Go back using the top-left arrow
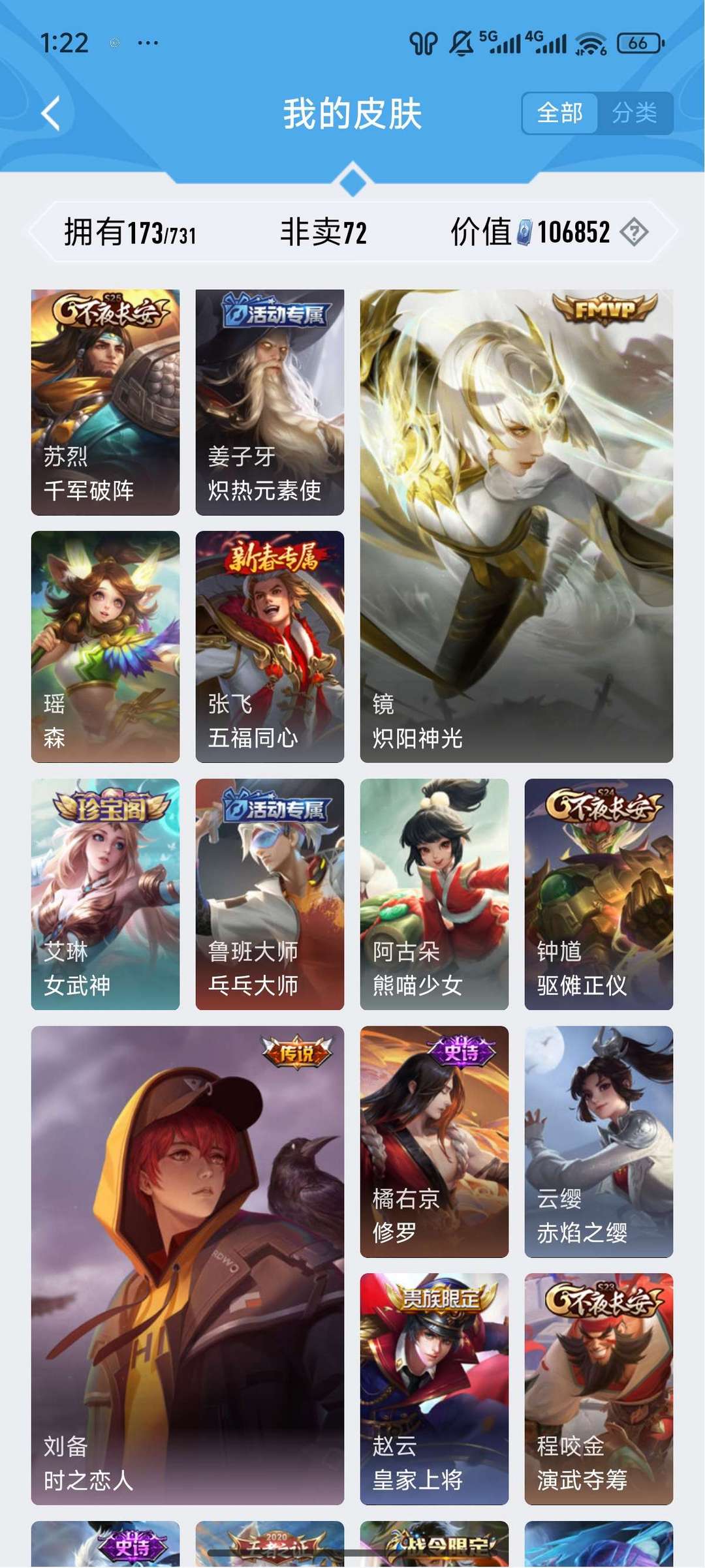Viewport: 705px width, 1568px height. click(51, 114)
